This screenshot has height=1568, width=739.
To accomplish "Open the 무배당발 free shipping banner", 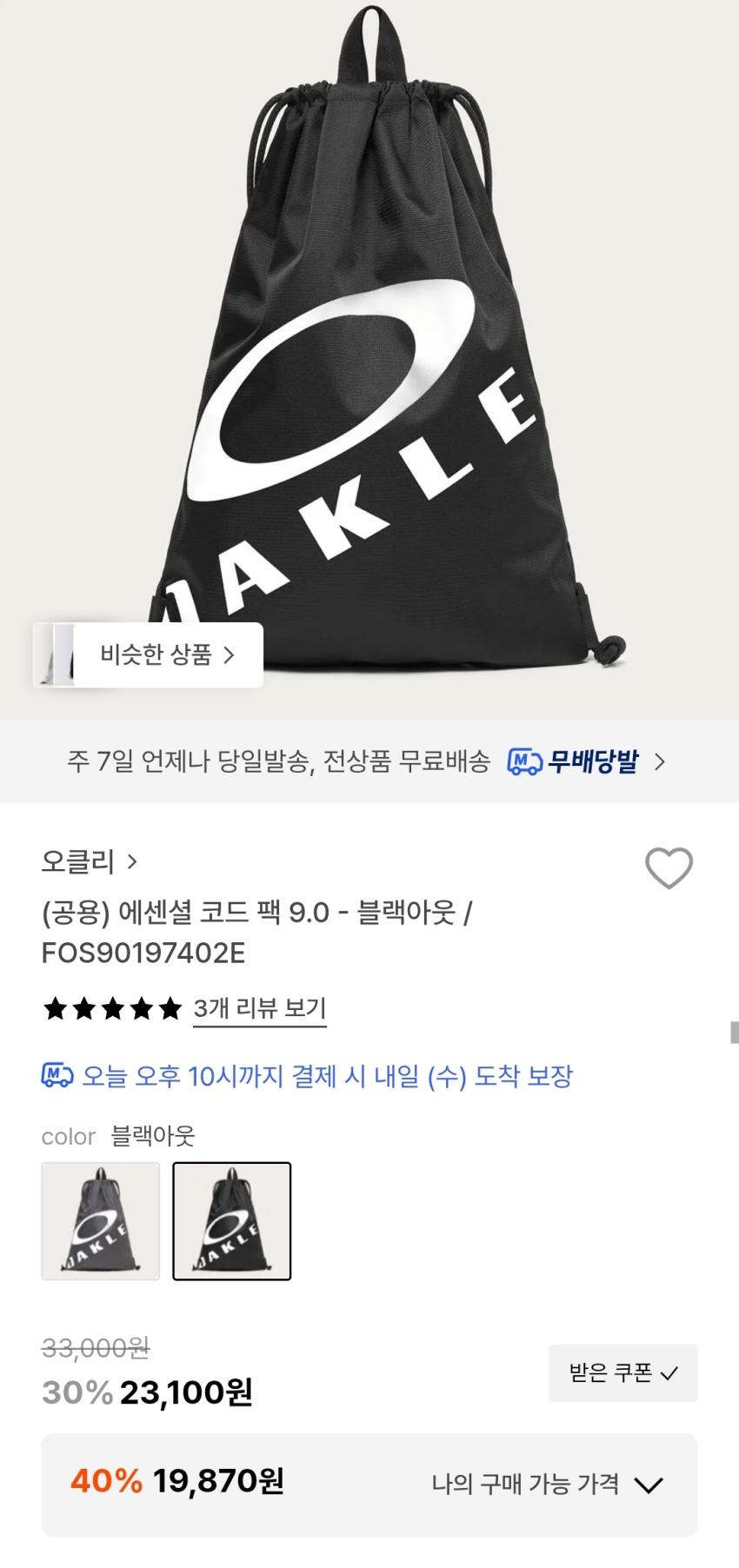I will point(369,762).
